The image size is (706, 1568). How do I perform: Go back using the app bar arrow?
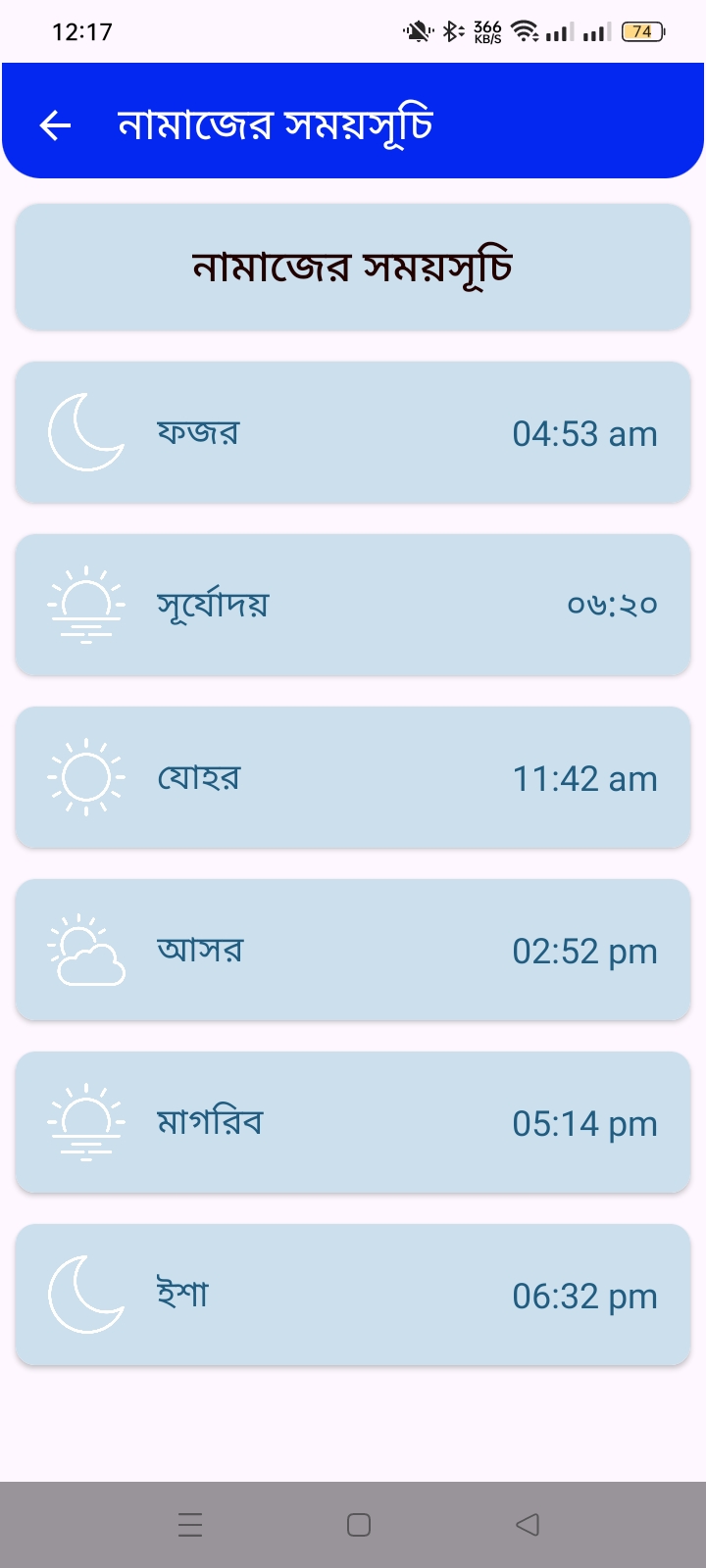pos(56,124)
